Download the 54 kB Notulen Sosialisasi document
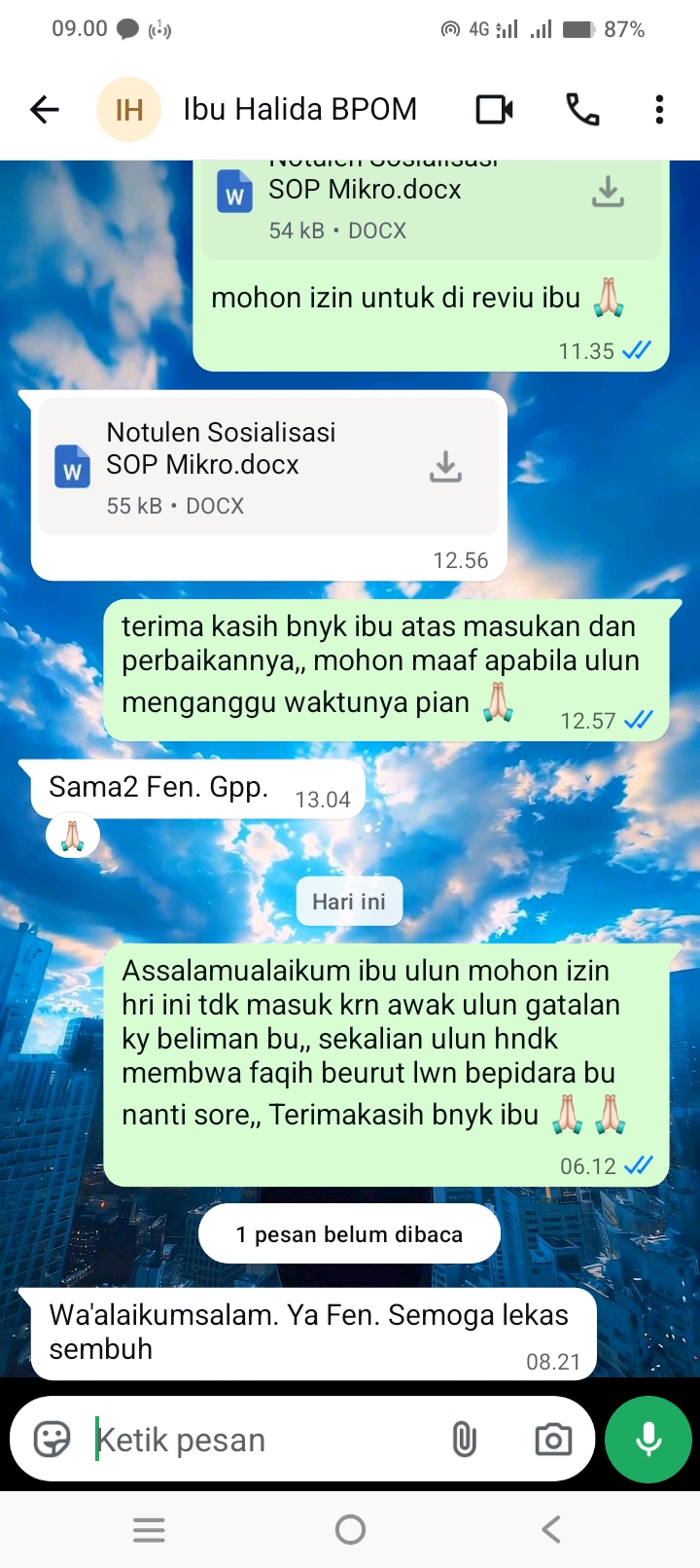This screenshot has width=700, height=1568. click(x=608, y=192)
